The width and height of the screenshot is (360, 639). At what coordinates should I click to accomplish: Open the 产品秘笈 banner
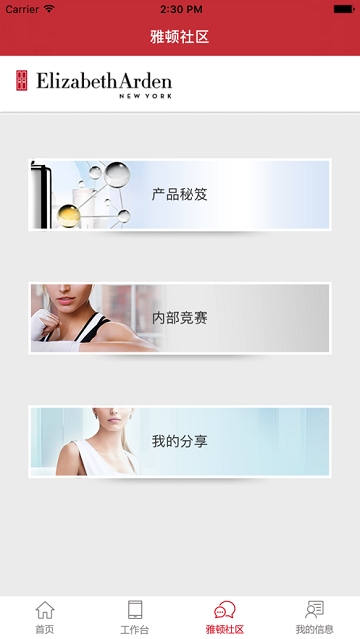pyautogui.click(x=180, y=195)
